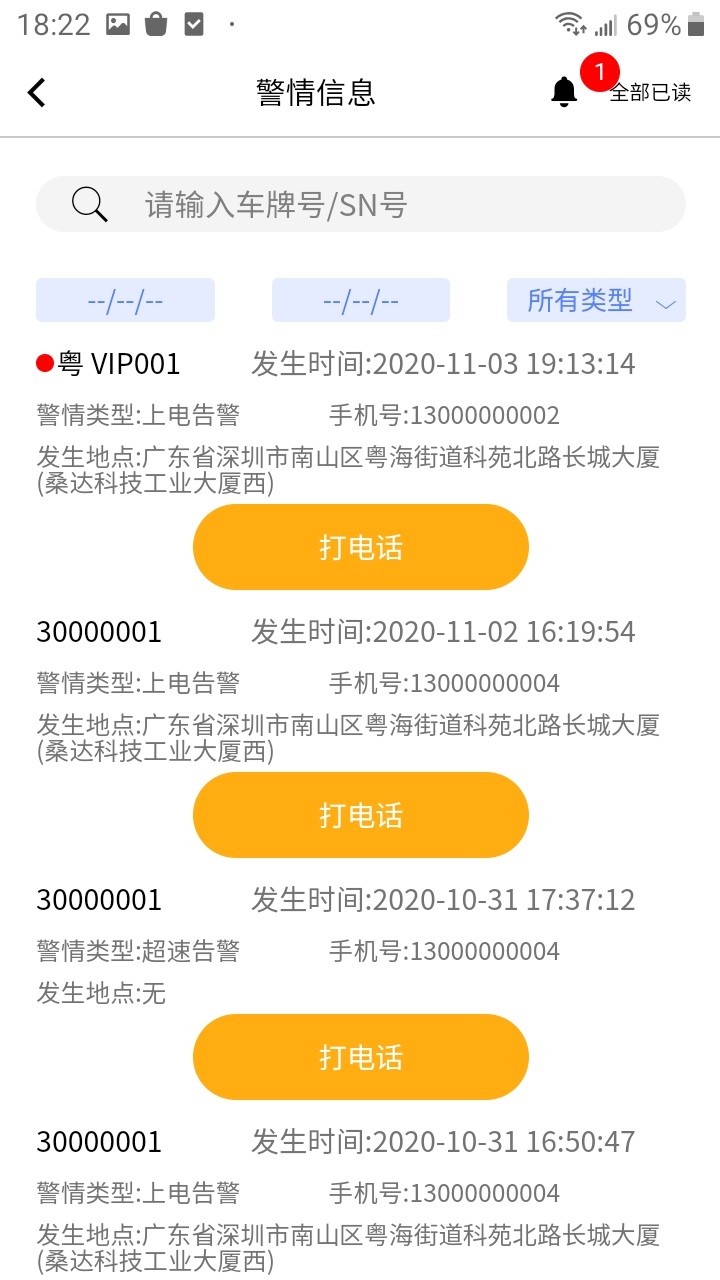Pick the first start date field
Viewport: 720px width, 1280px height.
(x=125, y=300)
